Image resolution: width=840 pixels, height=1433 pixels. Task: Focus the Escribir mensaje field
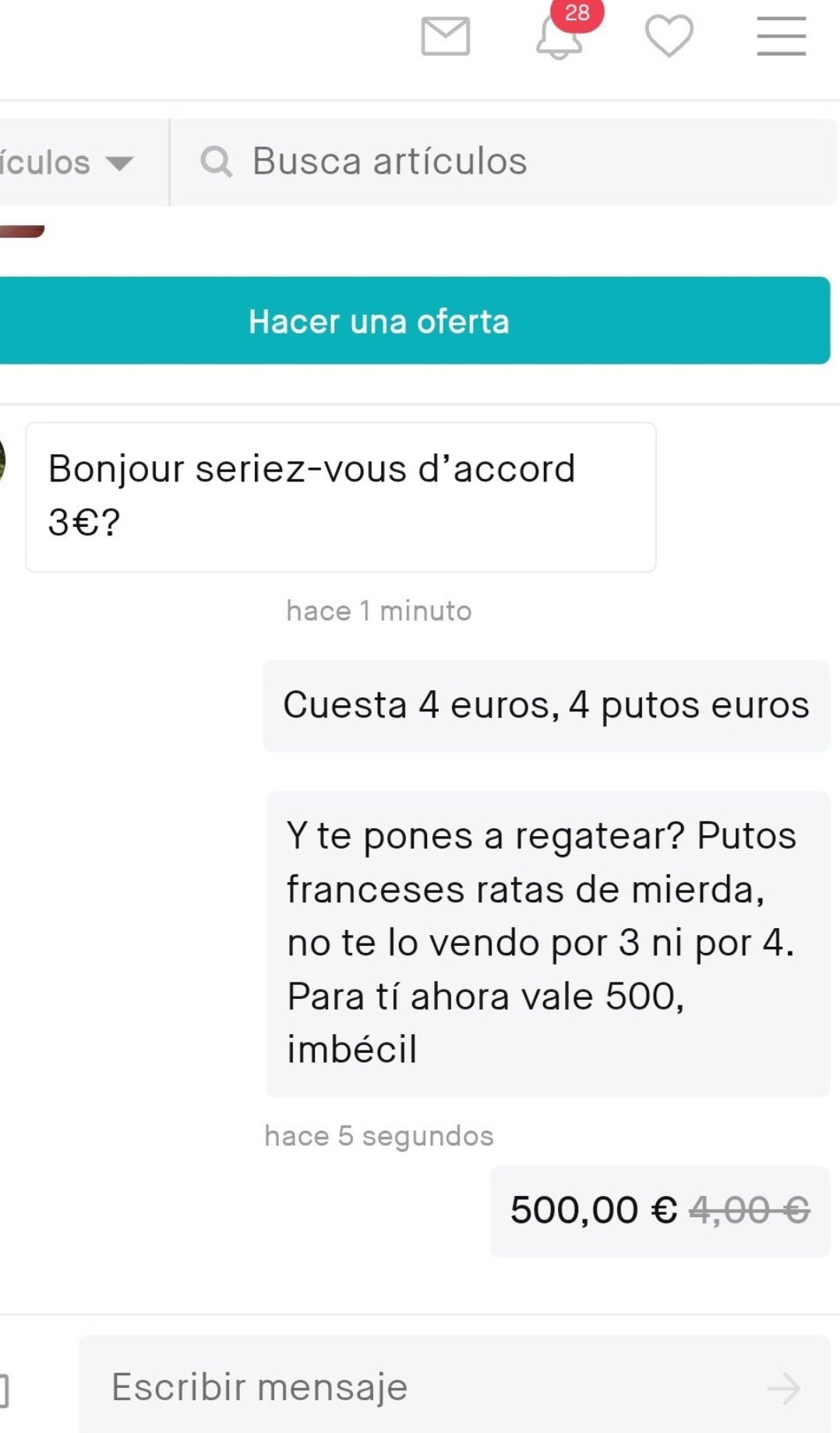[421, 1387]
